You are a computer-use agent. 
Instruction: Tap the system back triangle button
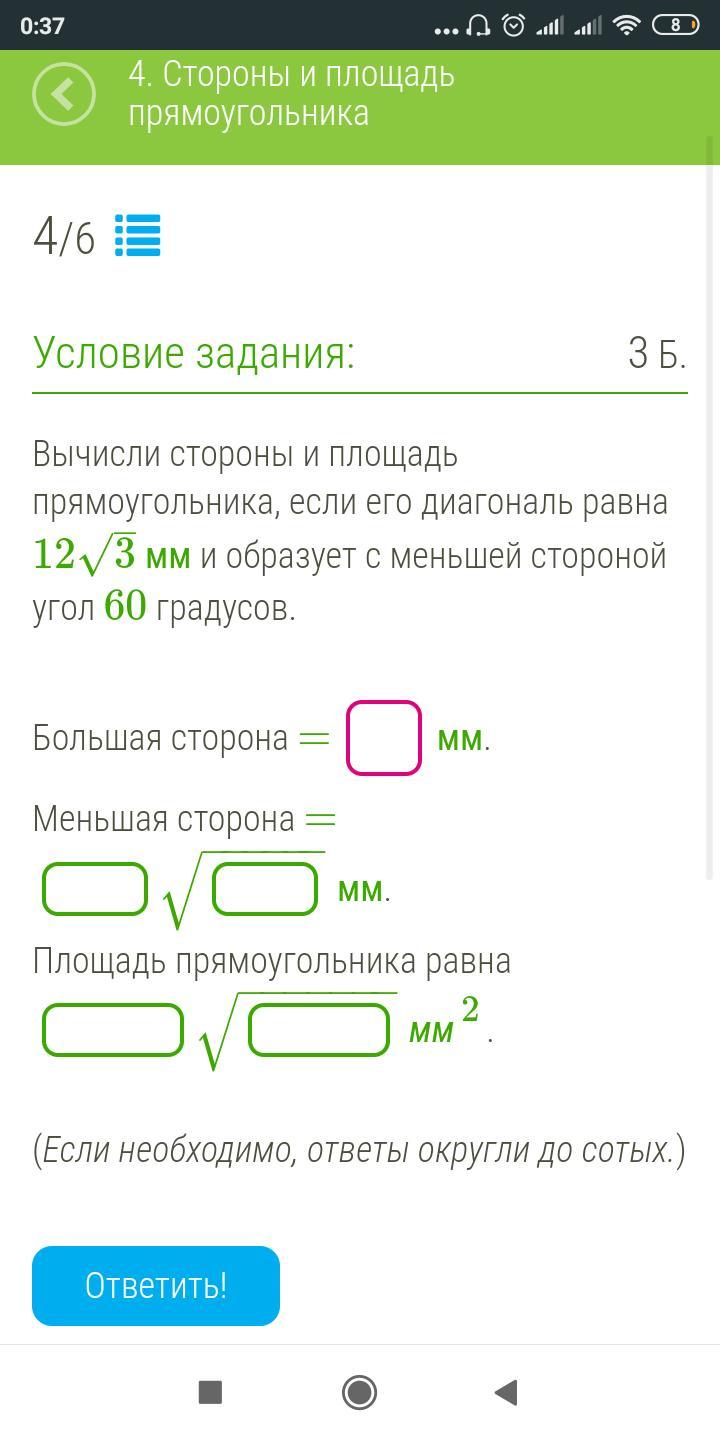pos(506,1392)
